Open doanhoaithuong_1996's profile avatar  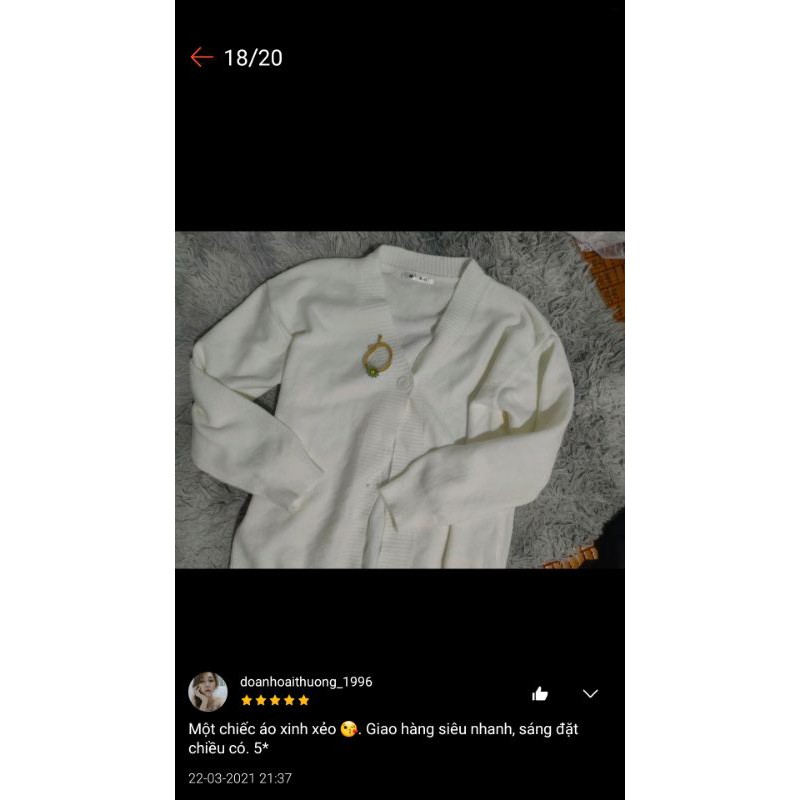208,691
